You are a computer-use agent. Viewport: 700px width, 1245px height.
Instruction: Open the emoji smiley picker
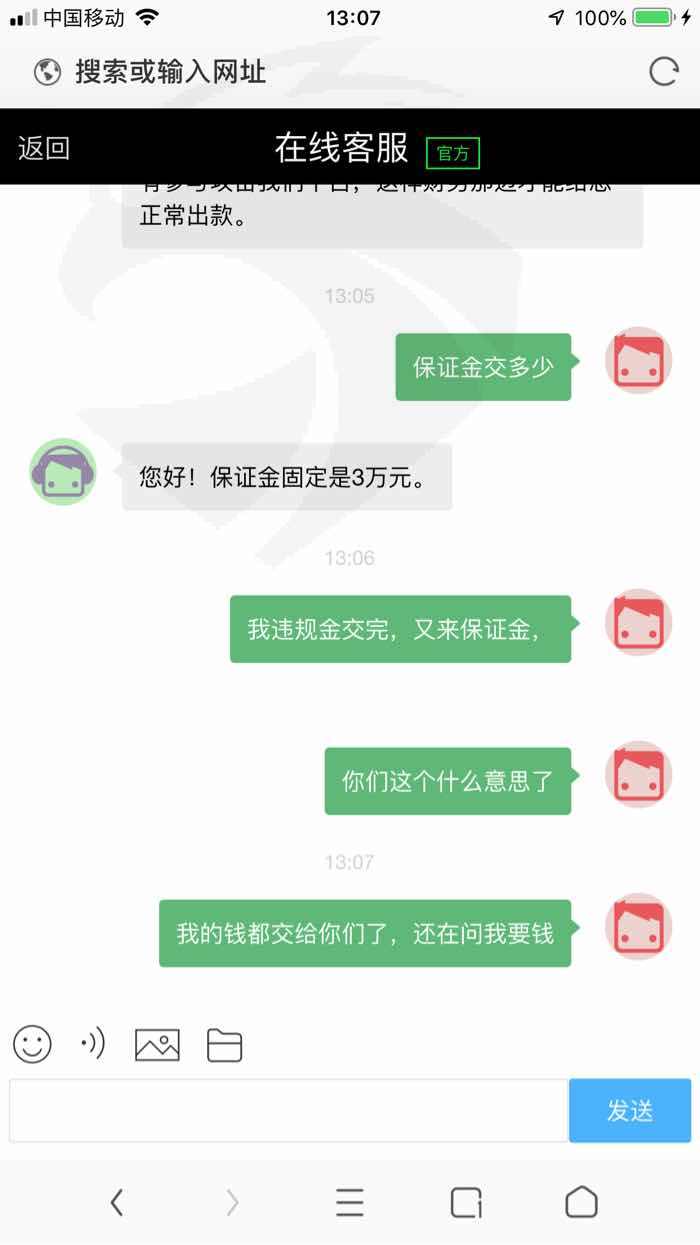[32, 1044]
